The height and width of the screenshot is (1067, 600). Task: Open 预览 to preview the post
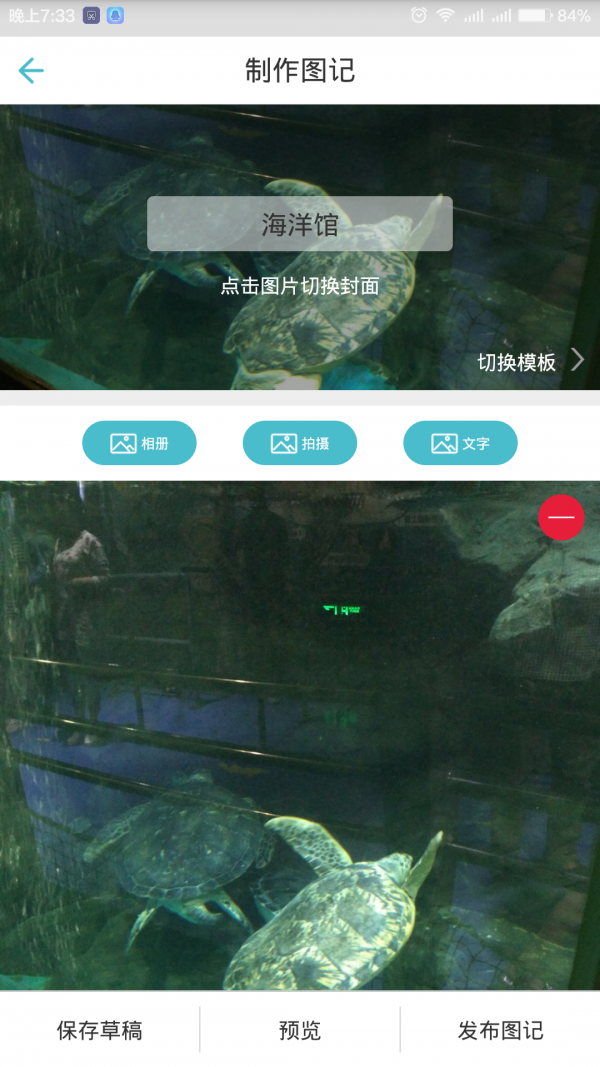300,1030
